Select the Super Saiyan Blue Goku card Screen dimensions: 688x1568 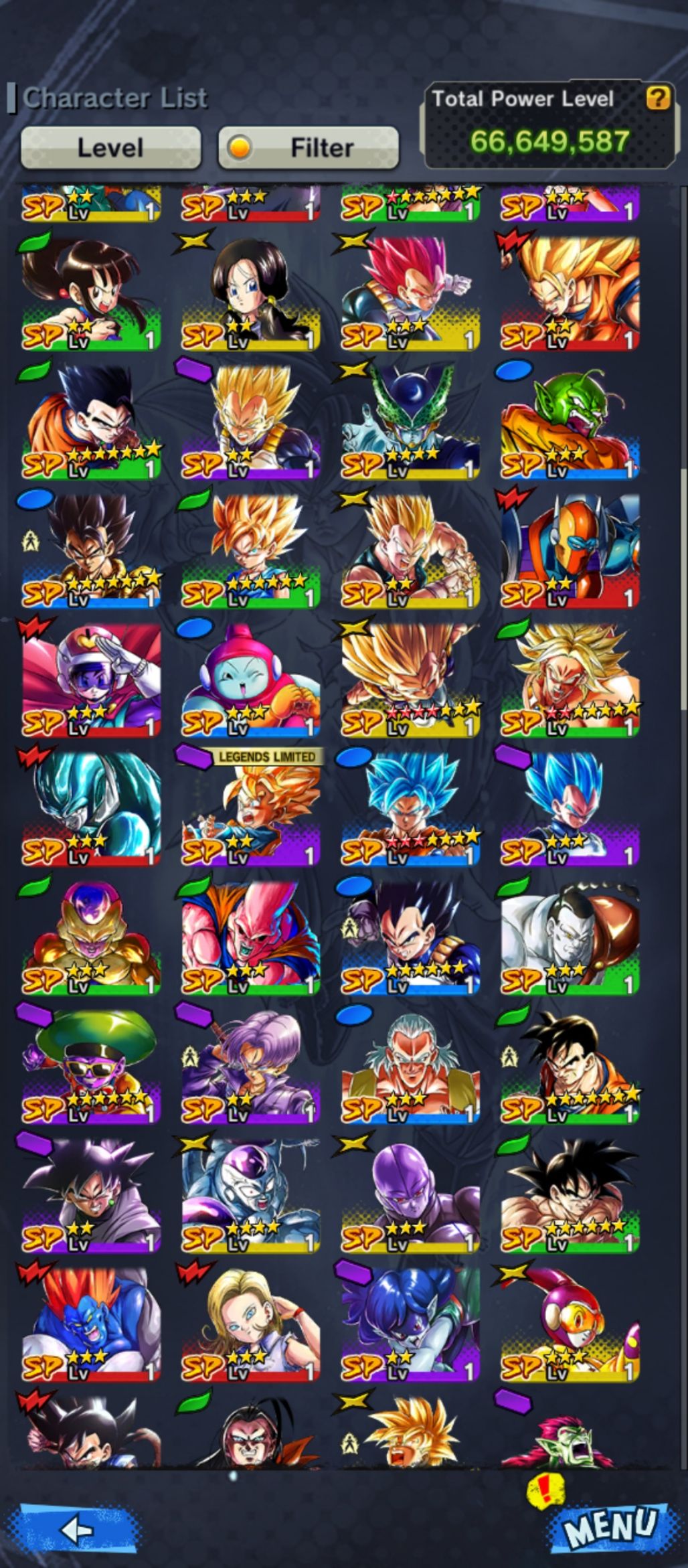tap(410, 809)
